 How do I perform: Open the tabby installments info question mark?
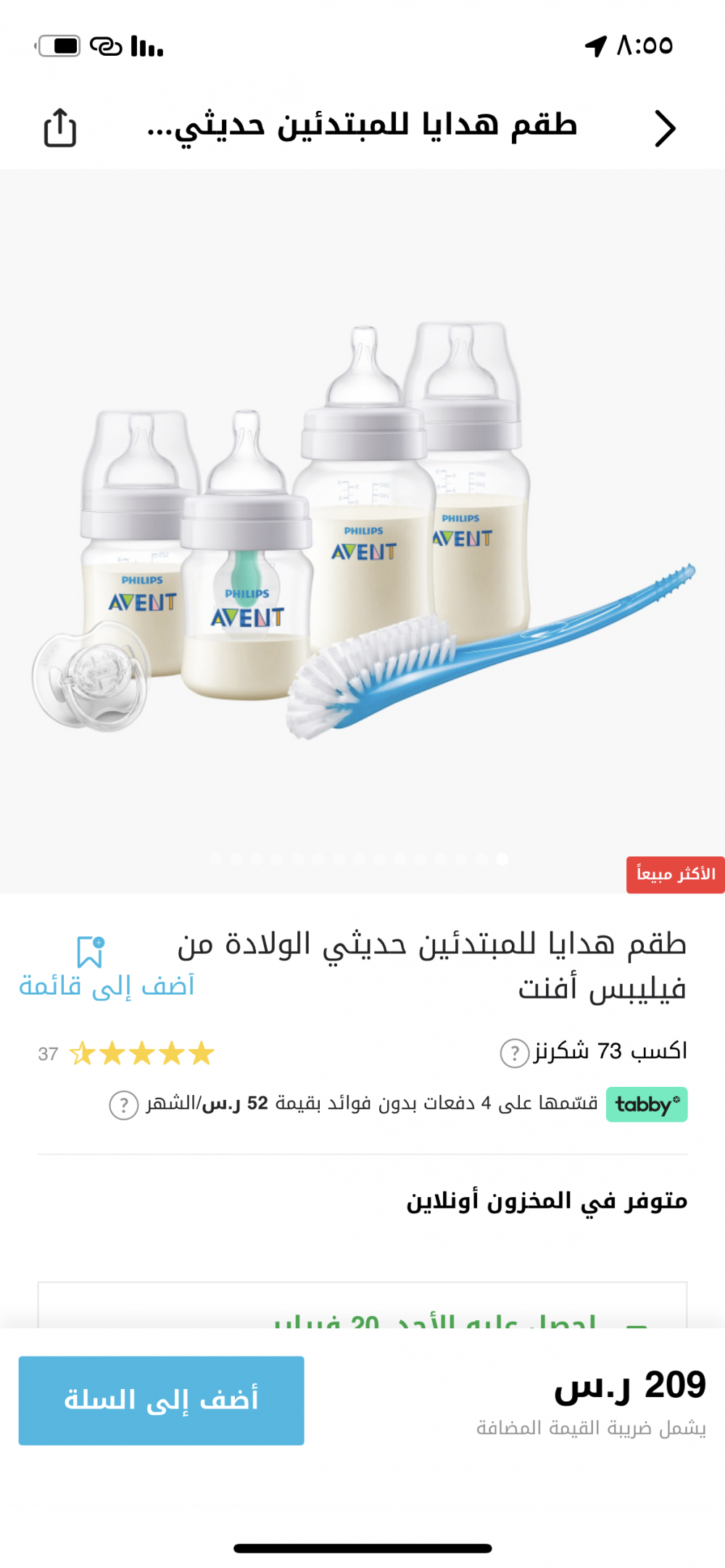pos(123,1105)
